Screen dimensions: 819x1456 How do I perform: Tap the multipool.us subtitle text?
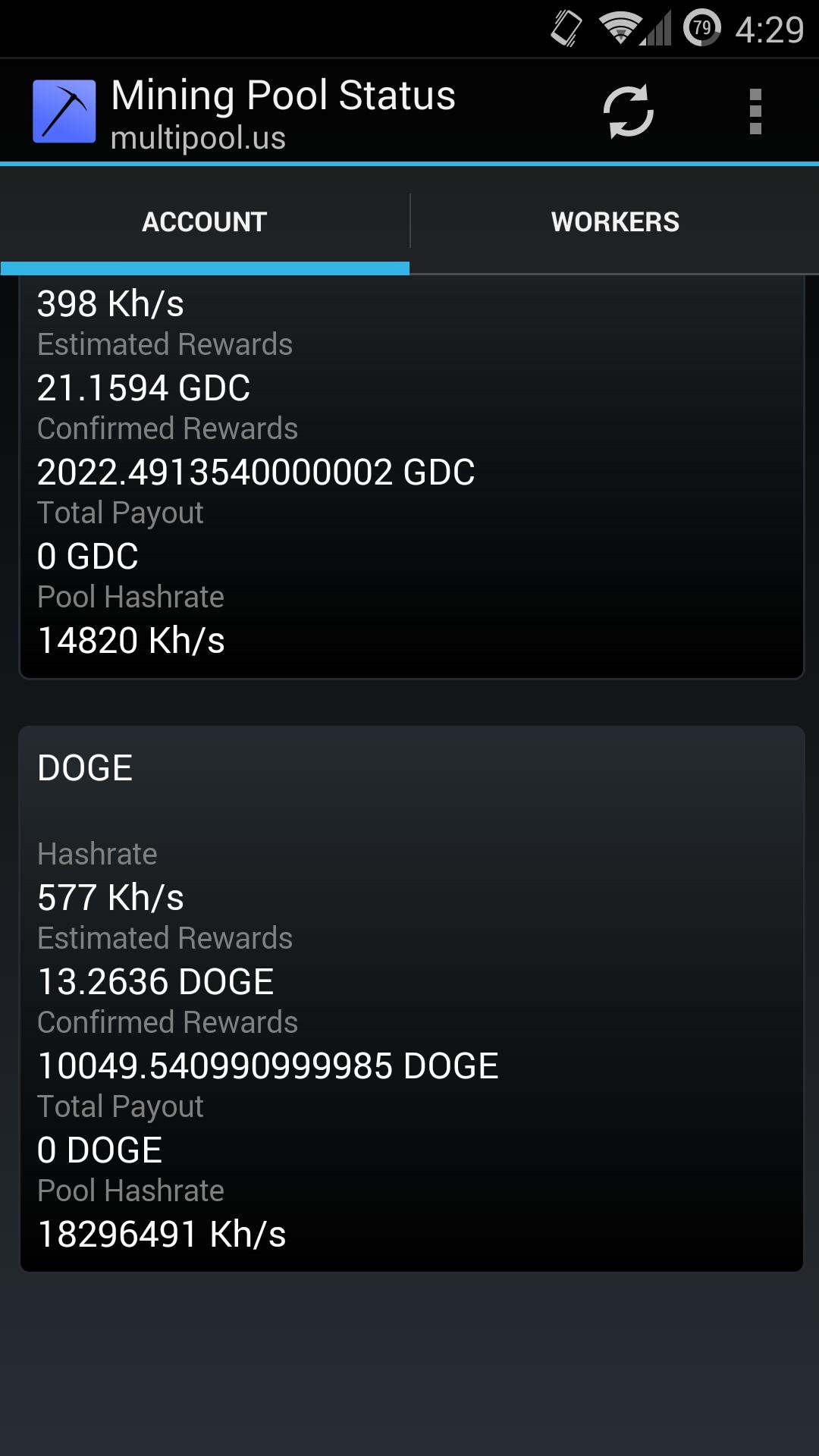coord(199,139)
